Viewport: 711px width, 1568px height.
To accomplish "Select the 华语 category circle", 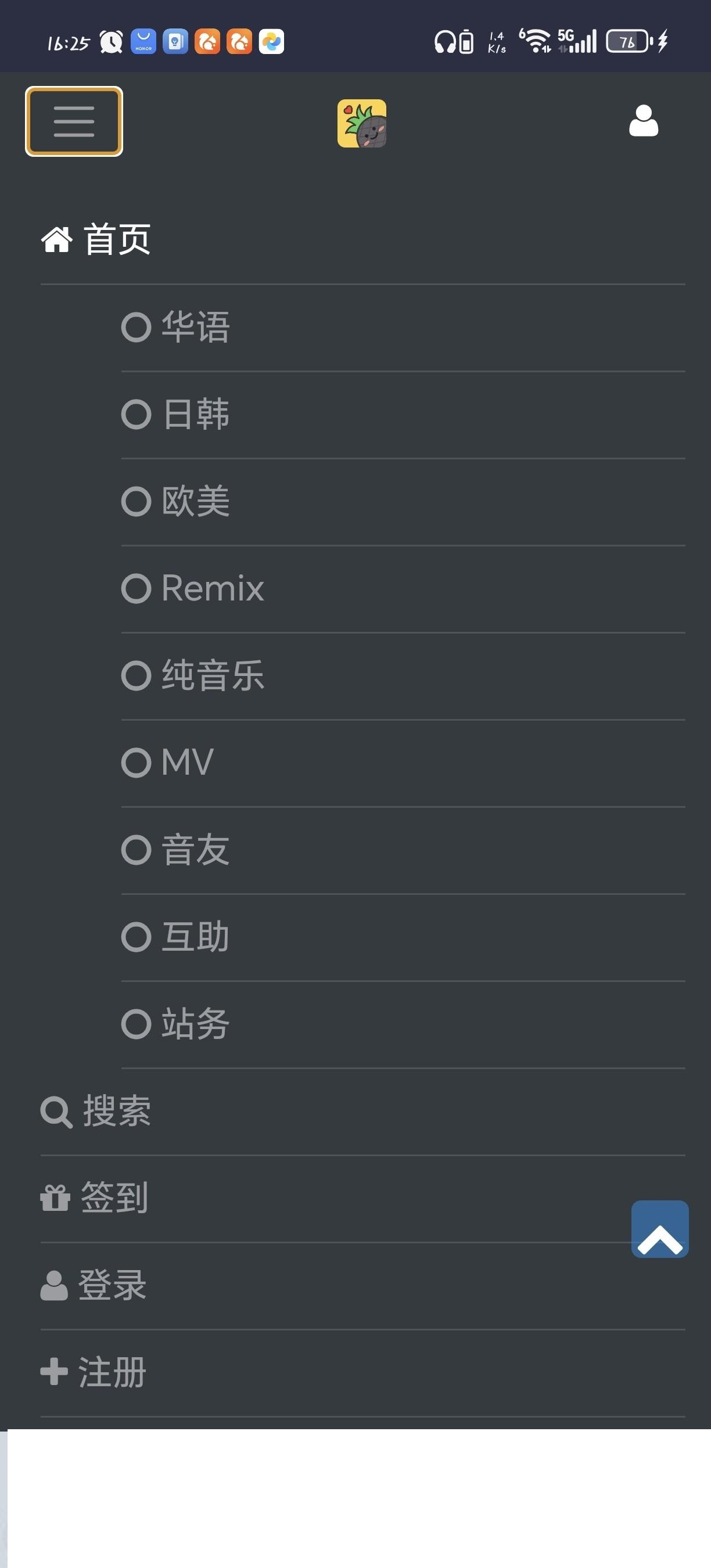I will click(138, 326).
